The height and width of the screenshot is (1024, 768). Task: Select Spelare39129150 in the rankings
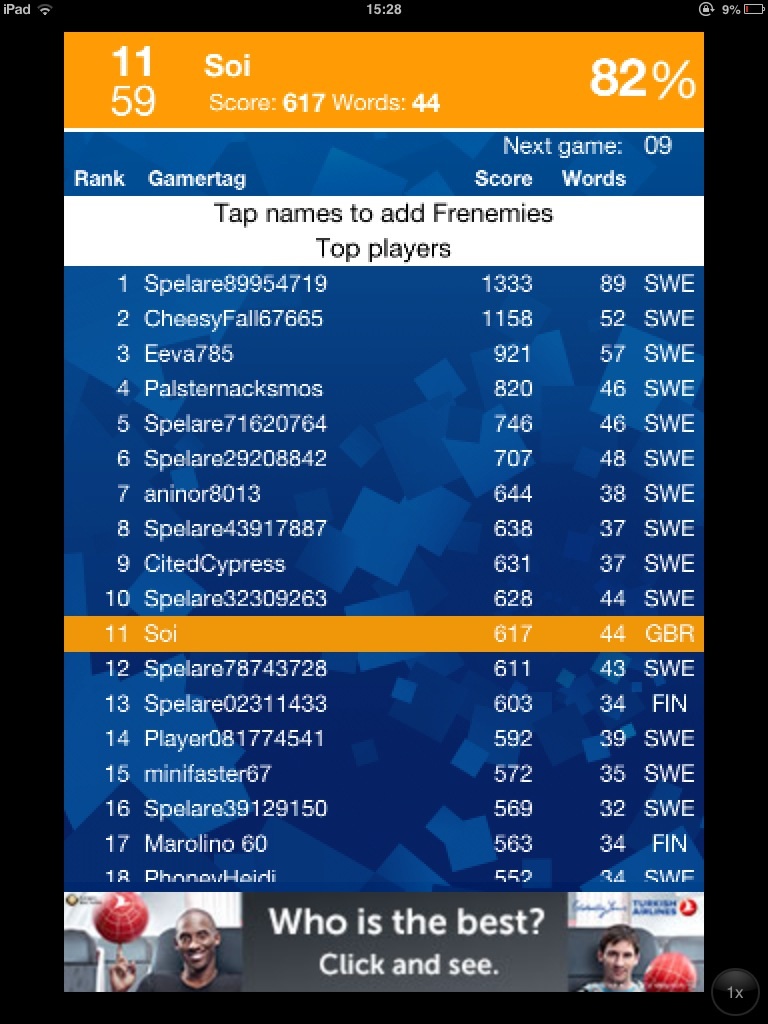click(x=235, y=809)
